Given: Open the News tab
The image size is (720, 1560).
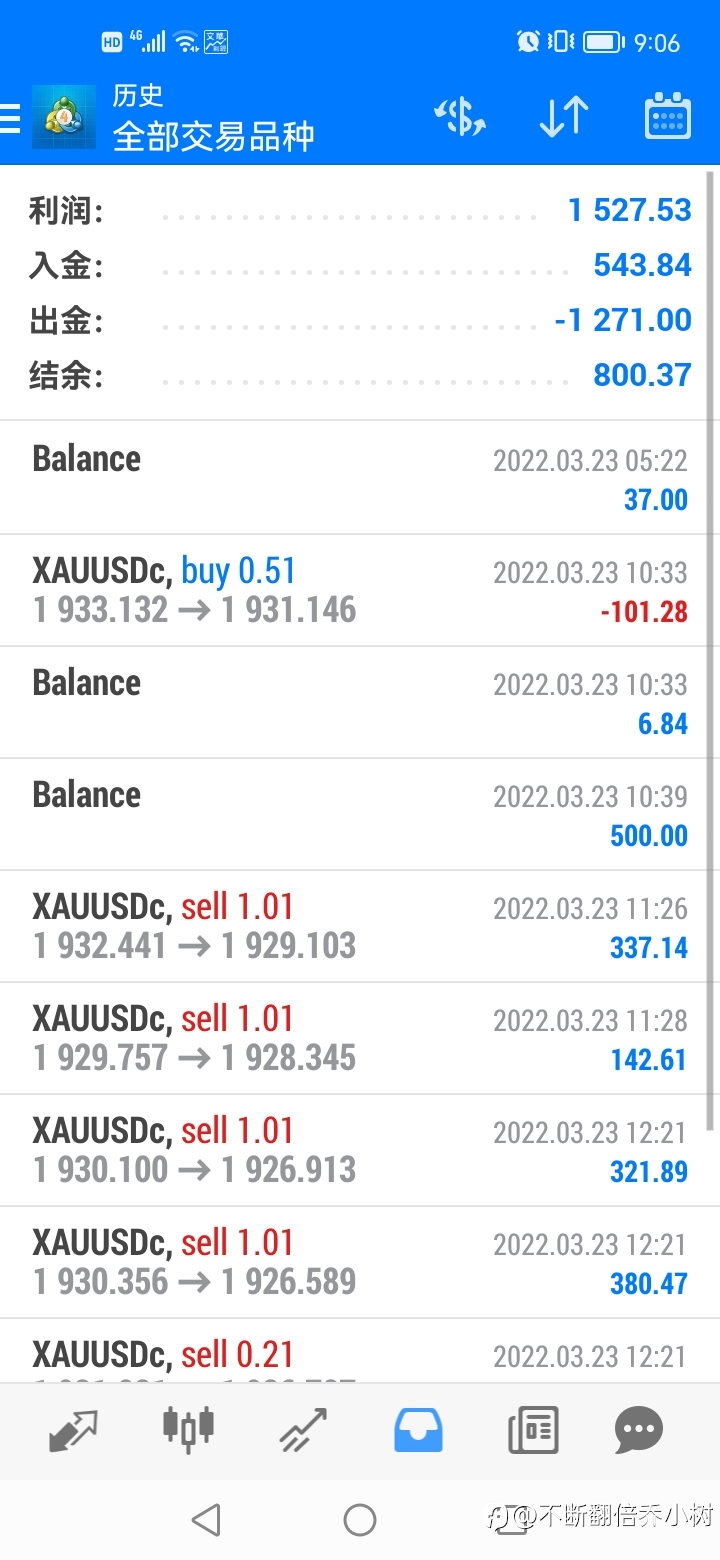Looking at the screenshot, I should click(533, 1430).
